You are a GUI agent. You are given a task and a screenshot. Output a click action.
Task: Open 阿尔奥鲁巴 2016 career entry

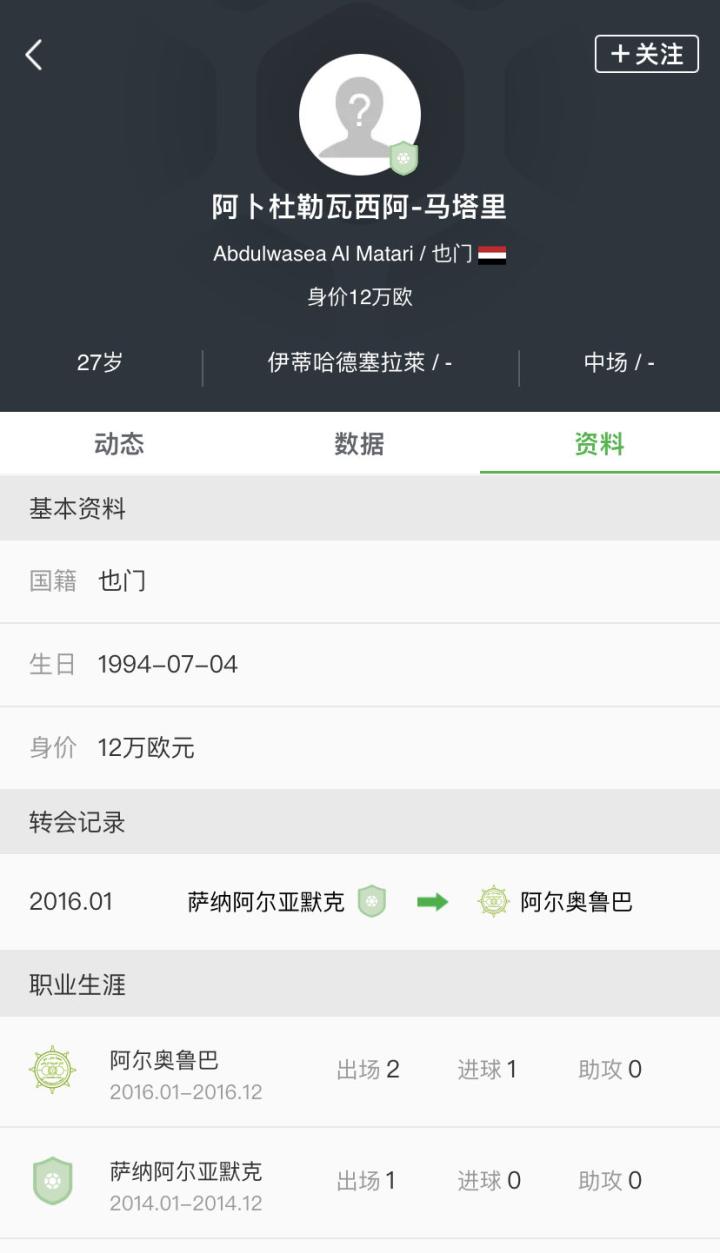(x=359, y=1071)
